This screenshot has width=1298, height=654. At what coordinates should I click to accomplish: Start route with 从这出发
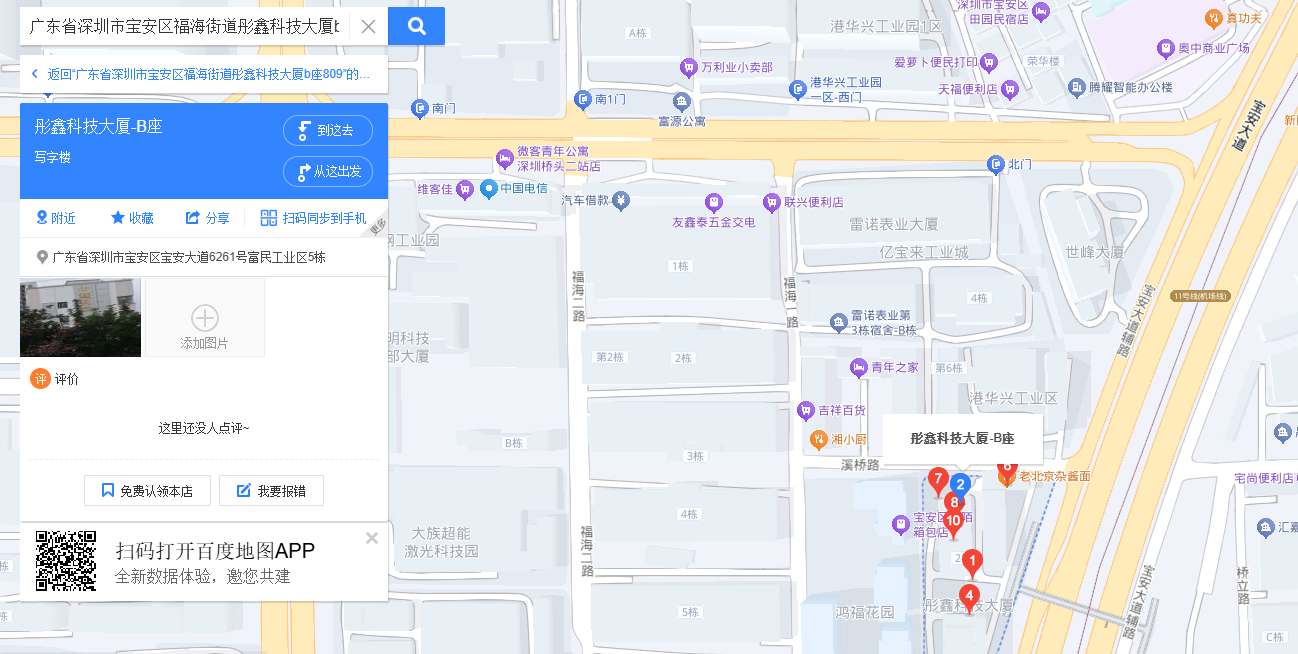(x=328, y=172)
